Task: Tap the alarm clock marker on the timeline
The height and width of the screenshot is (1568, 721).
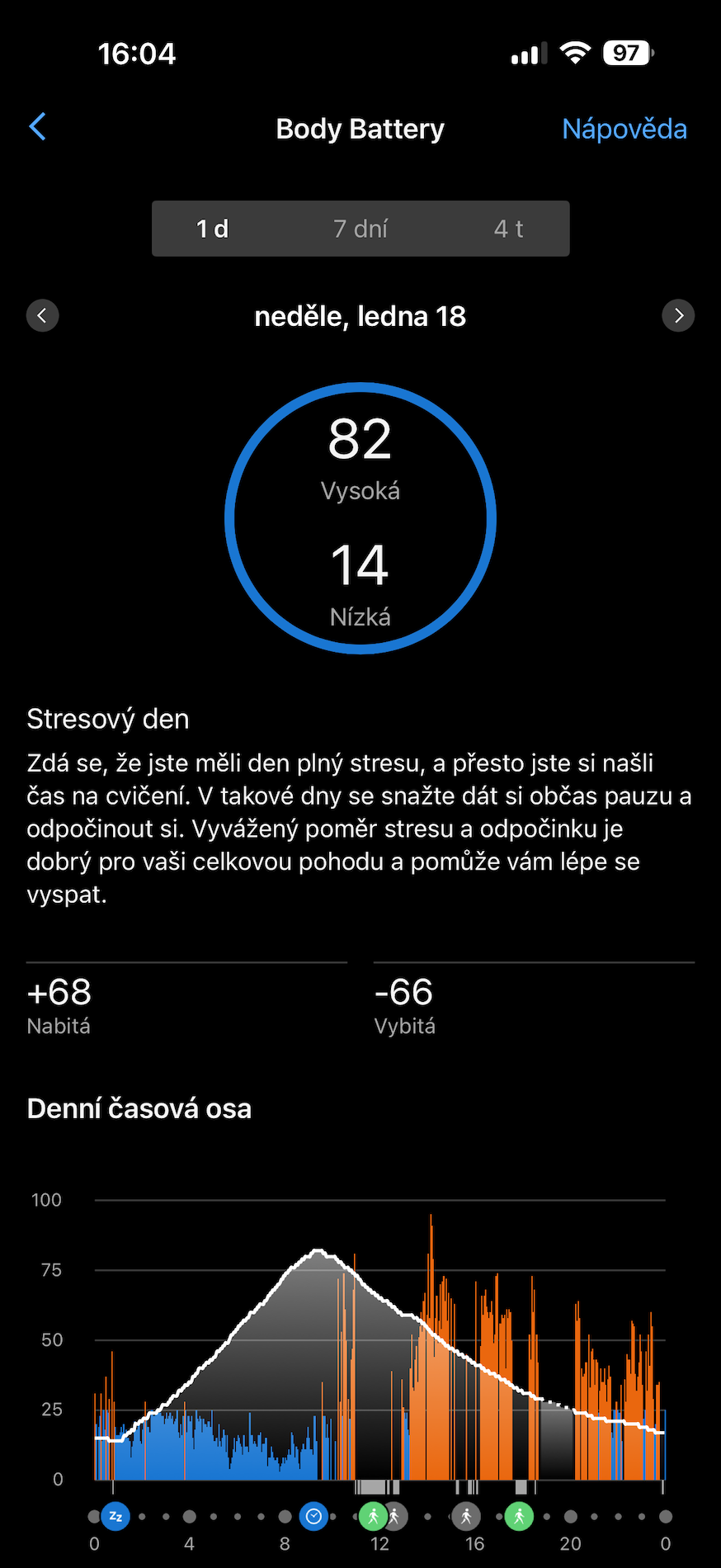Action: pyautogui.click(x=313, y=1516)
